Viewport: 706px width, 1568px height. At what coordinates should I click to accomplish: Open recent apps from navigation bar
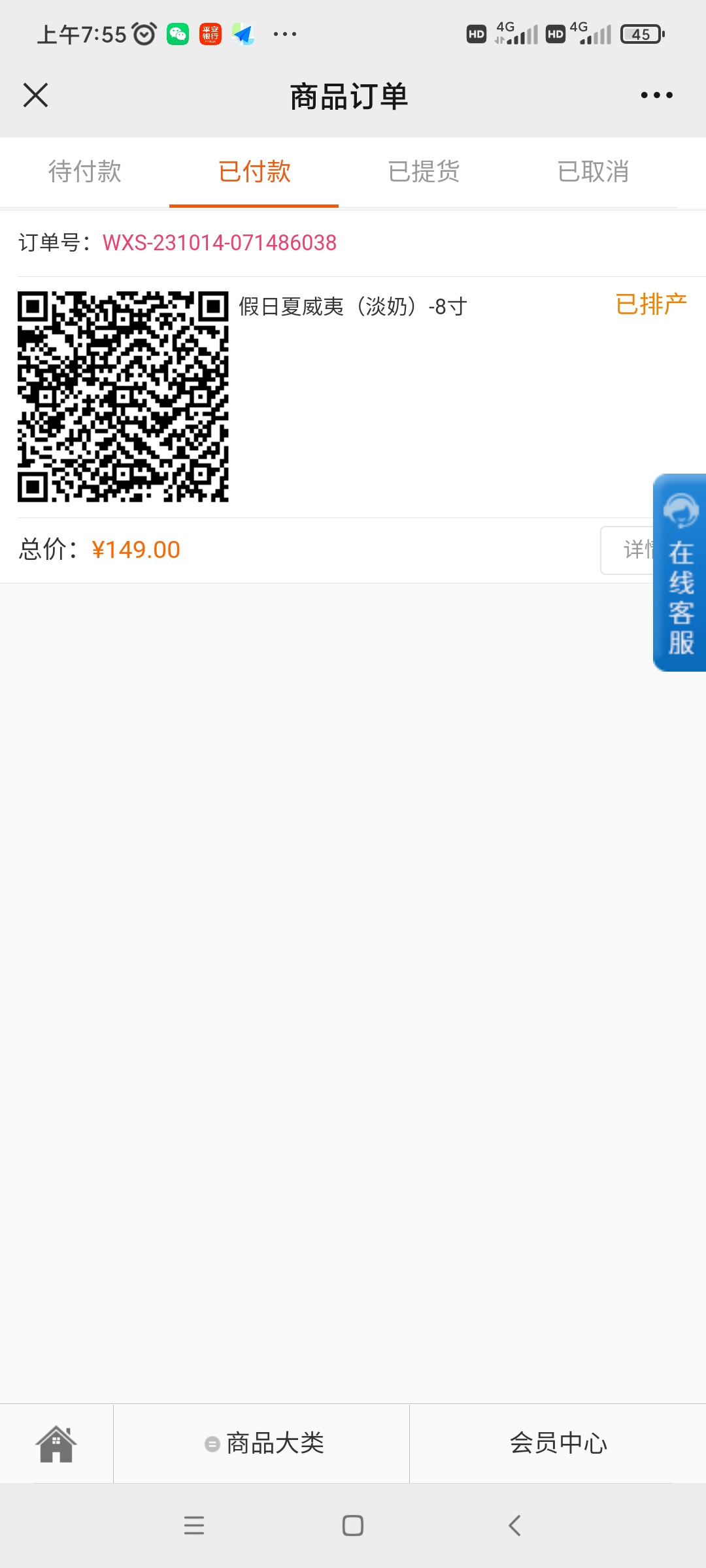[194, 1526]
